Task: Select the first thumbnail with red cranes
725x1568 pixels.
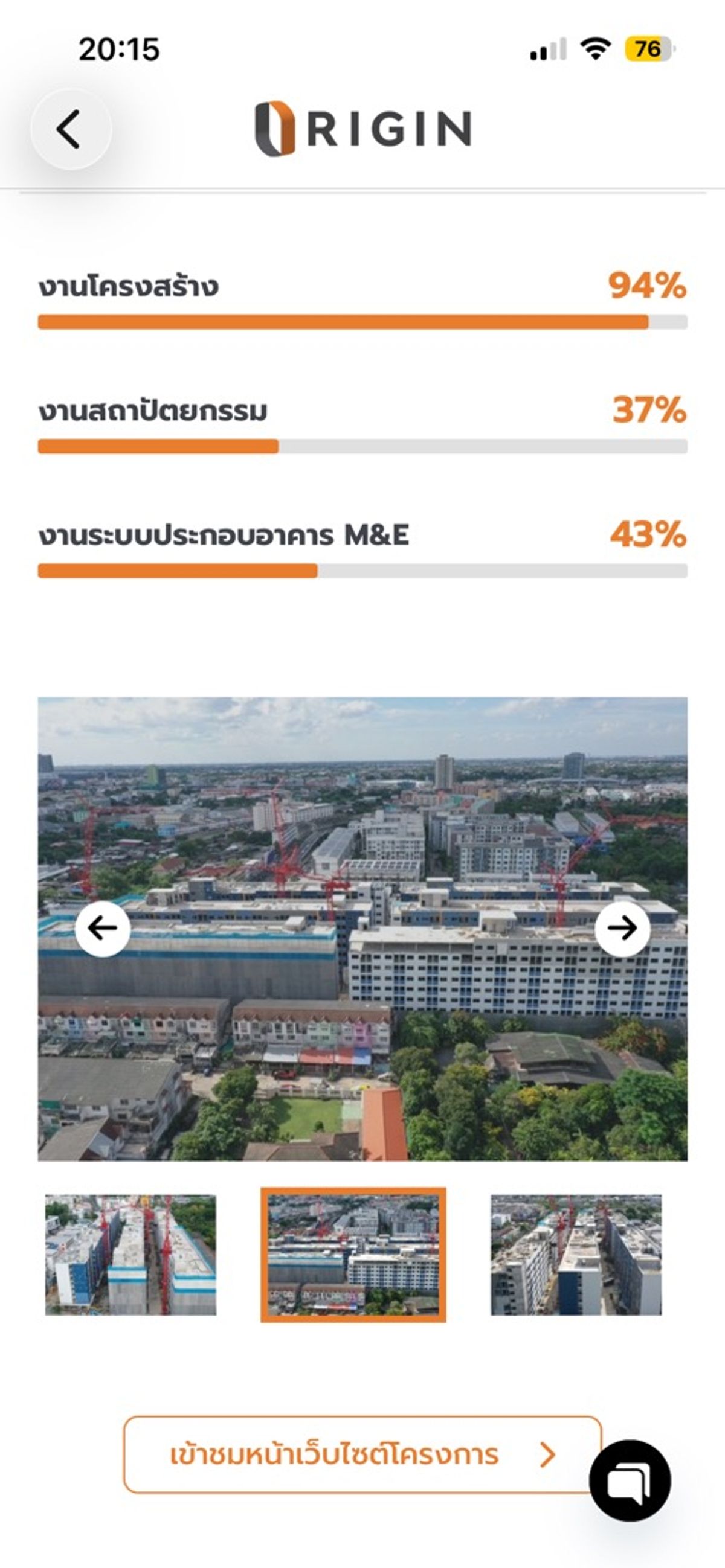Action: [x=130, y=1255]
